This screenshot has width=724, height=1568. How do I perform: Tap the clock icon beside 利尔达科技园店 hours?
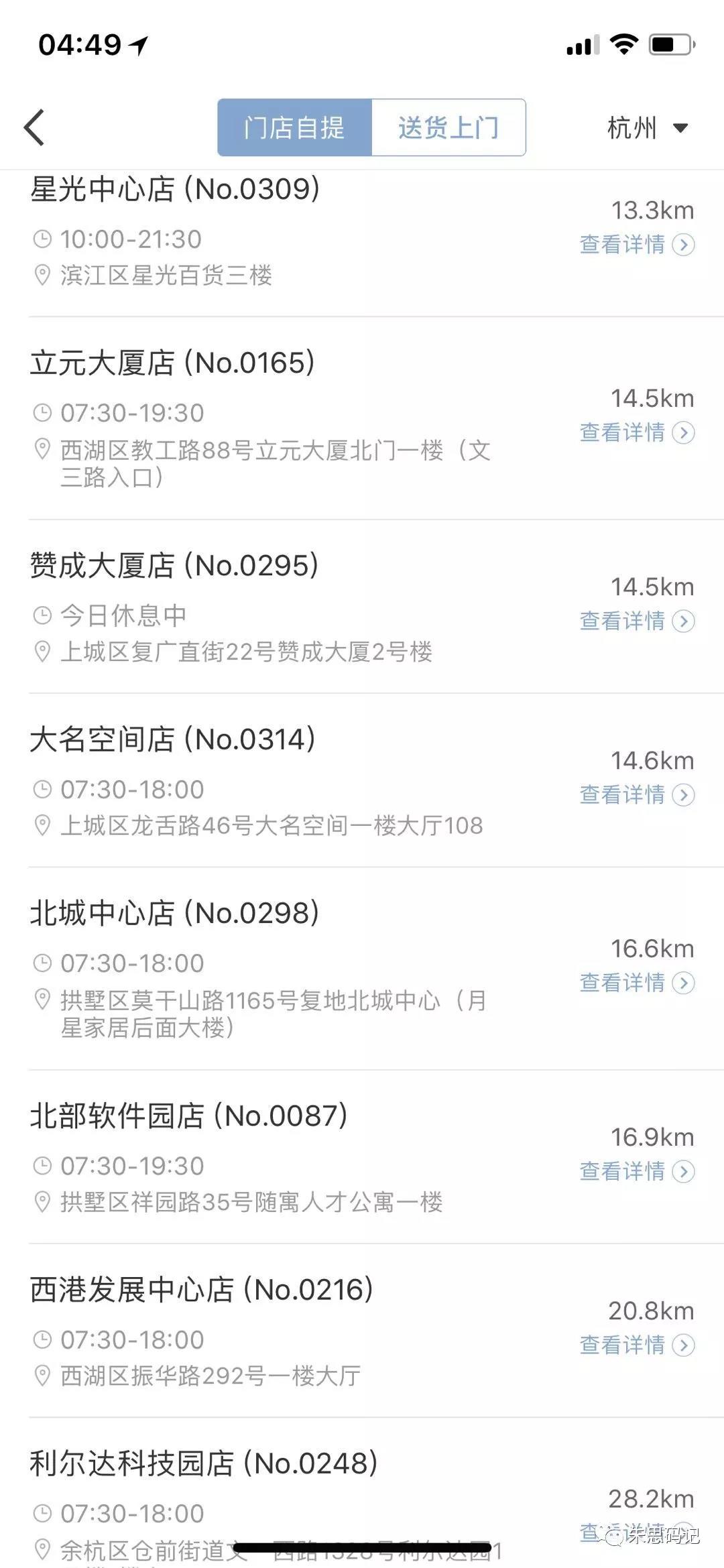pyautogui.click(x=42, y=1514)
